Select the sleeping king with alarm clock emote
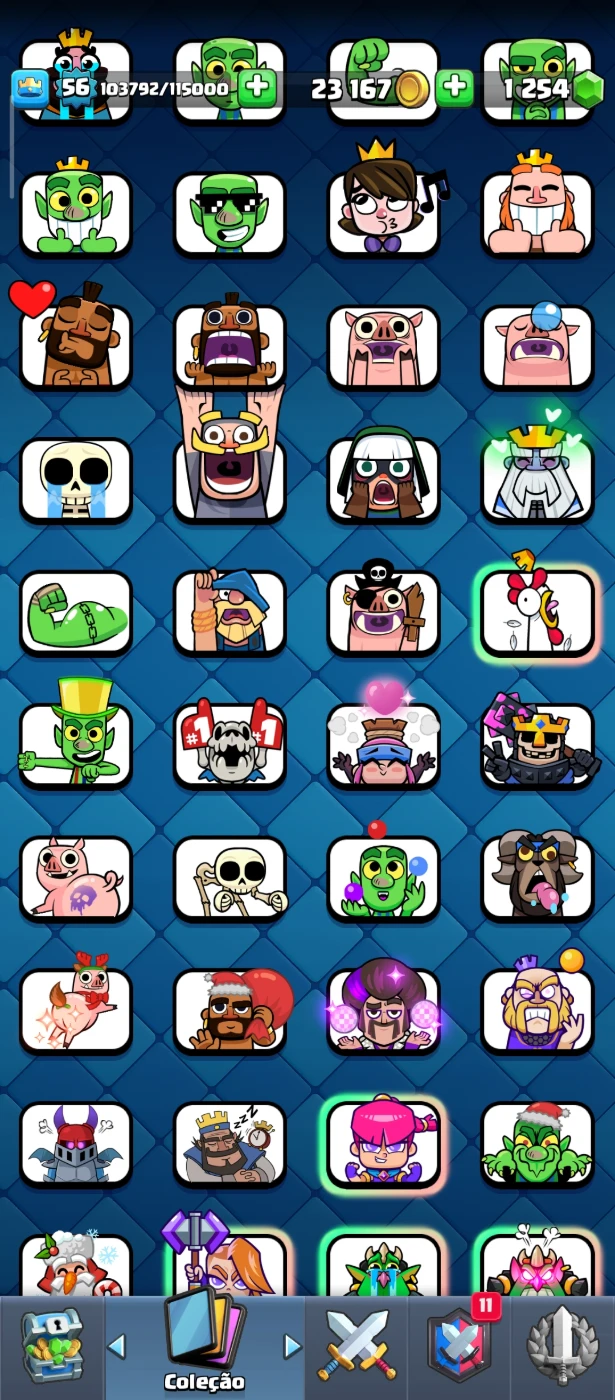 [x=230, y=1144]
